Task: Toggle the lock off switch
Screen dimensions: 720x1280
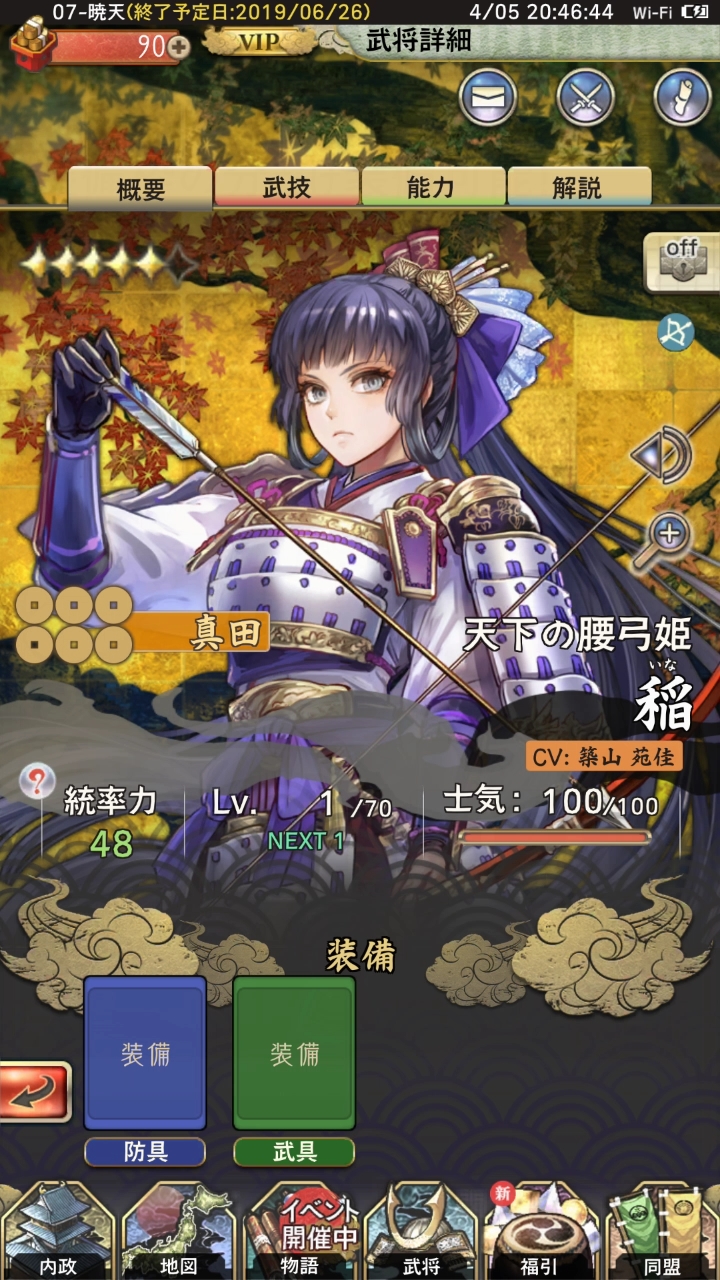Action: coord(681,262)
